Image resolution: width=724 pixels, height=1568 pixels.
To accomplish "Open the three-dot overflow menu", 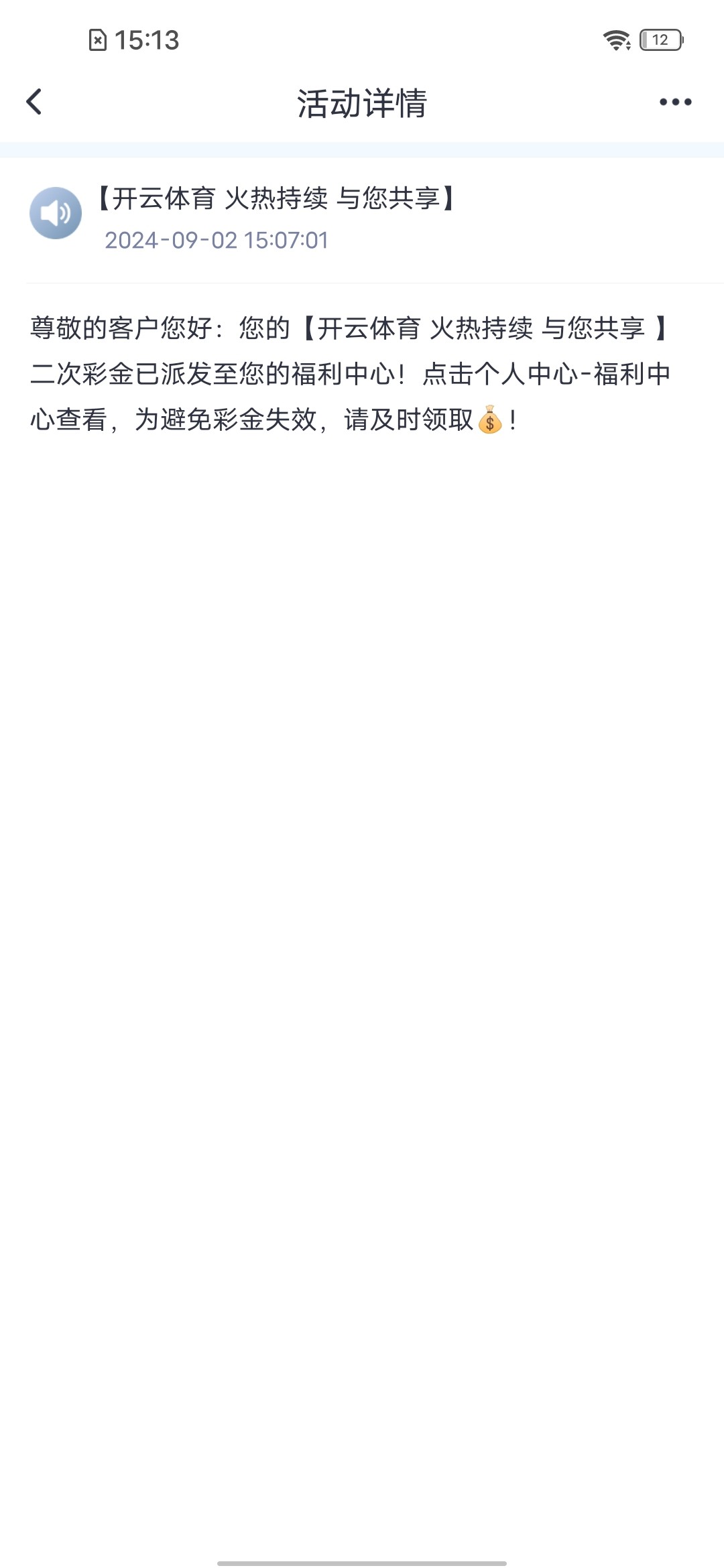I will pyautogui.click(x=675, y=103).
